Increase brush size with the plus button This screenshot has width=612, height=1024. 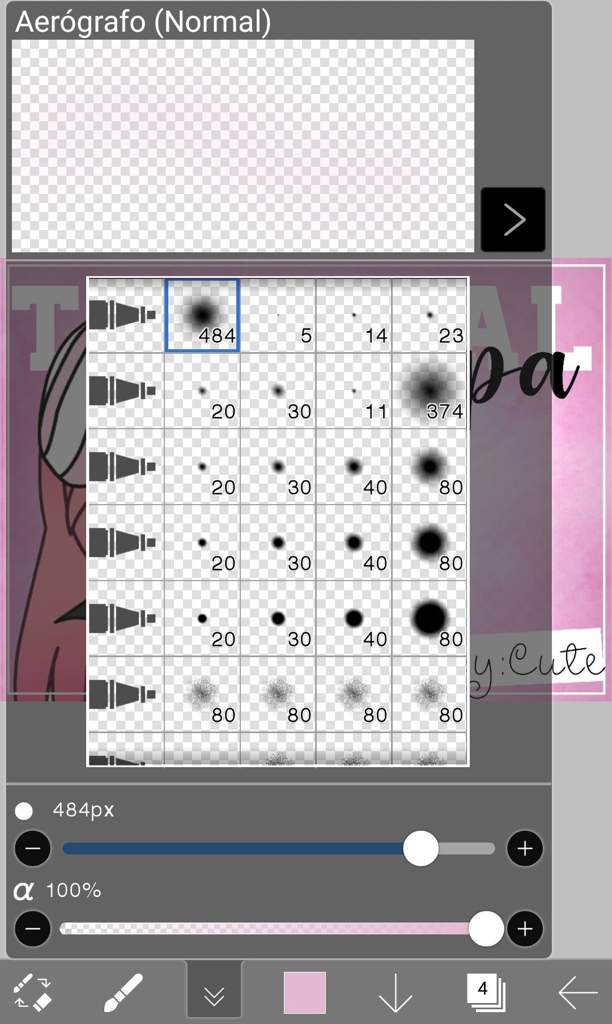[524, 849]
